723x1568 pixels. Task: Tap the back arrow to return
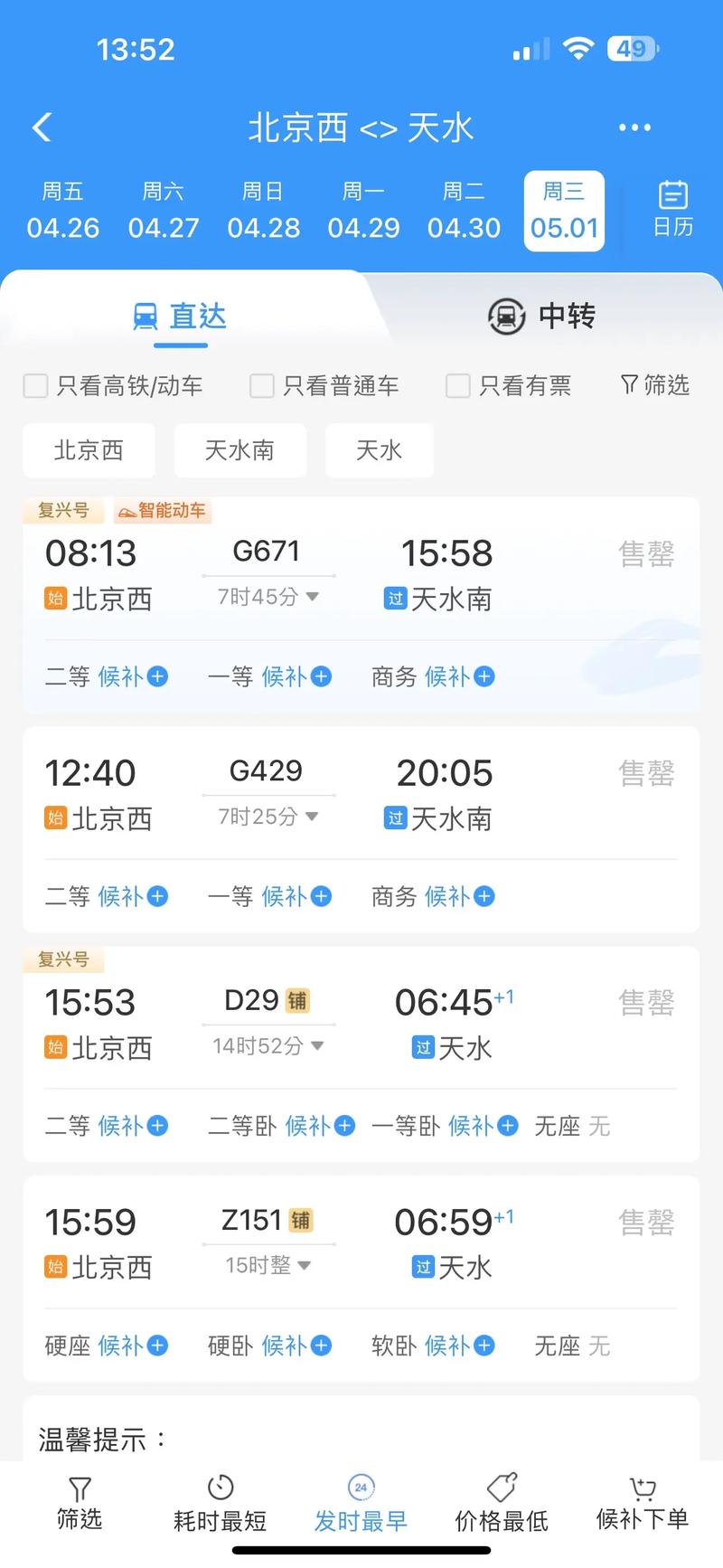41,127
